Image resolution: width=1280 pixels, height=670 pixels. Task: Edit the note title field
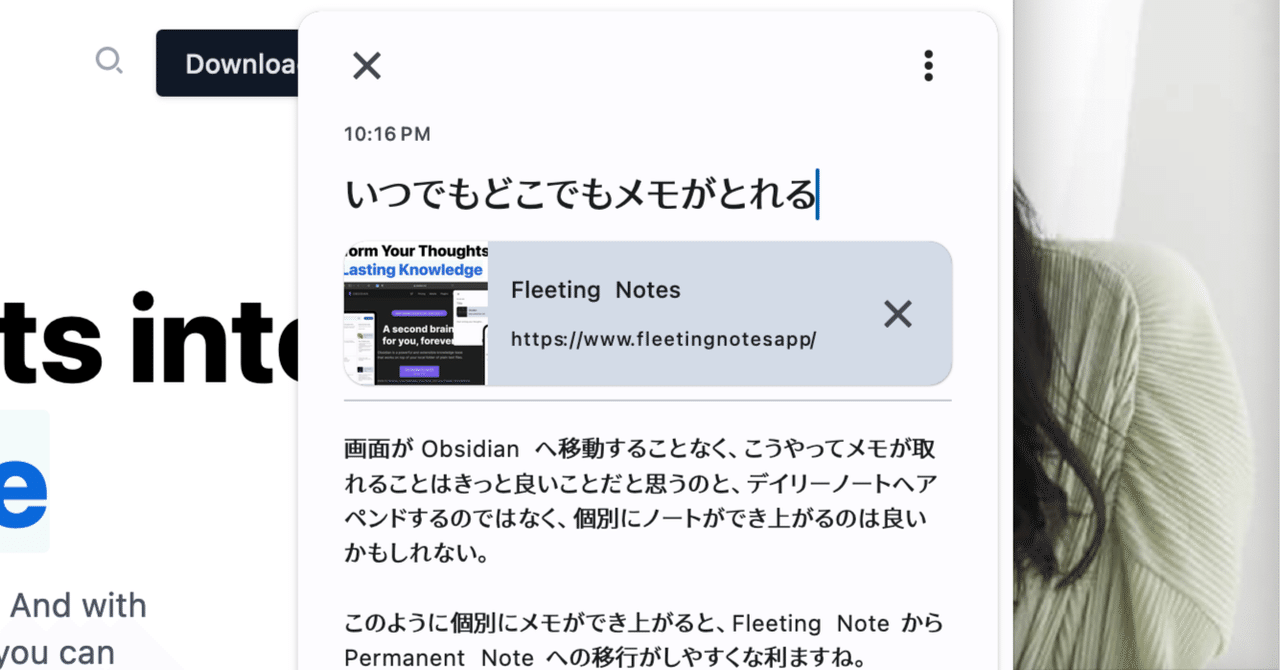pos(580,194)
